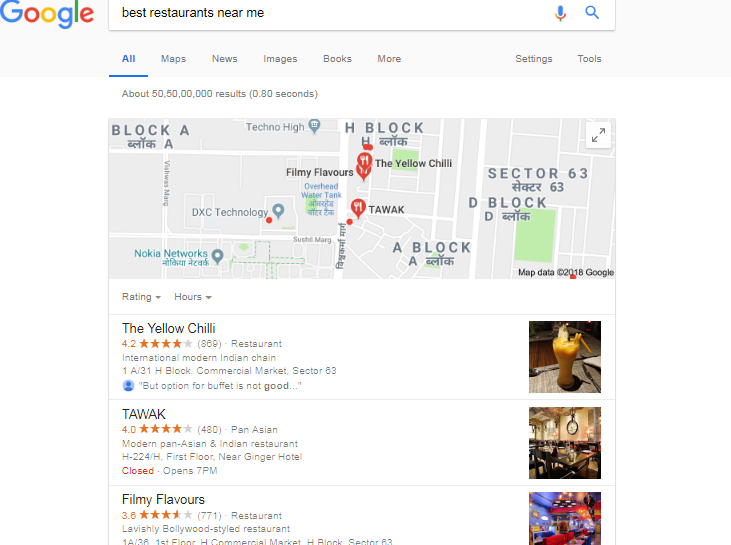The height and width of the screenshot is (545, 731).
Task: Open the Rating filter dropdown
Action: (141, 297)
